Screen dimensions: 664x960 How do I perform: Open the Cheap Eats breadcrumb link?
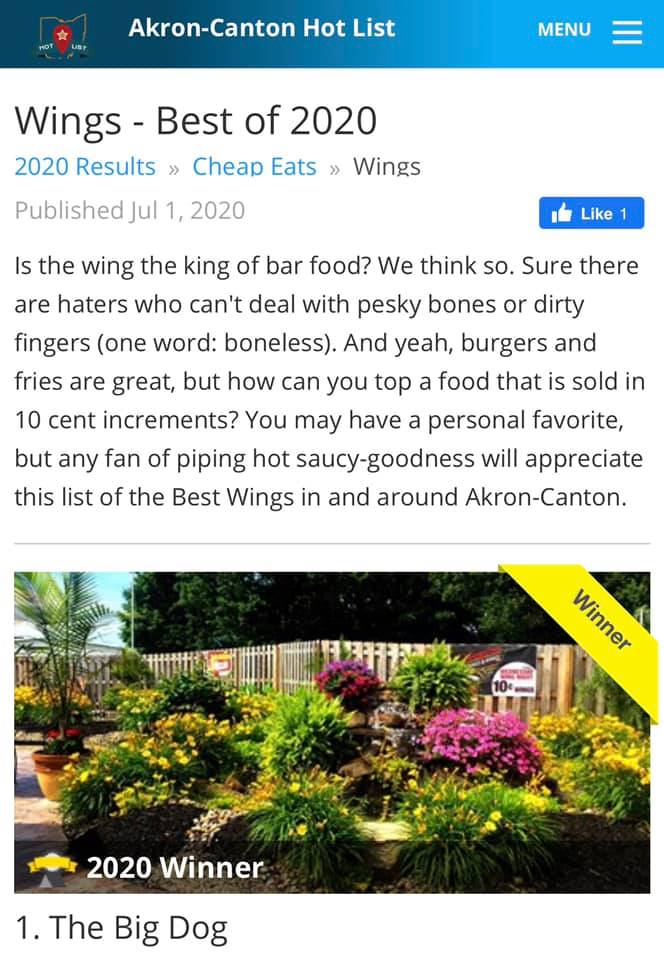click(x=254, y=167)
